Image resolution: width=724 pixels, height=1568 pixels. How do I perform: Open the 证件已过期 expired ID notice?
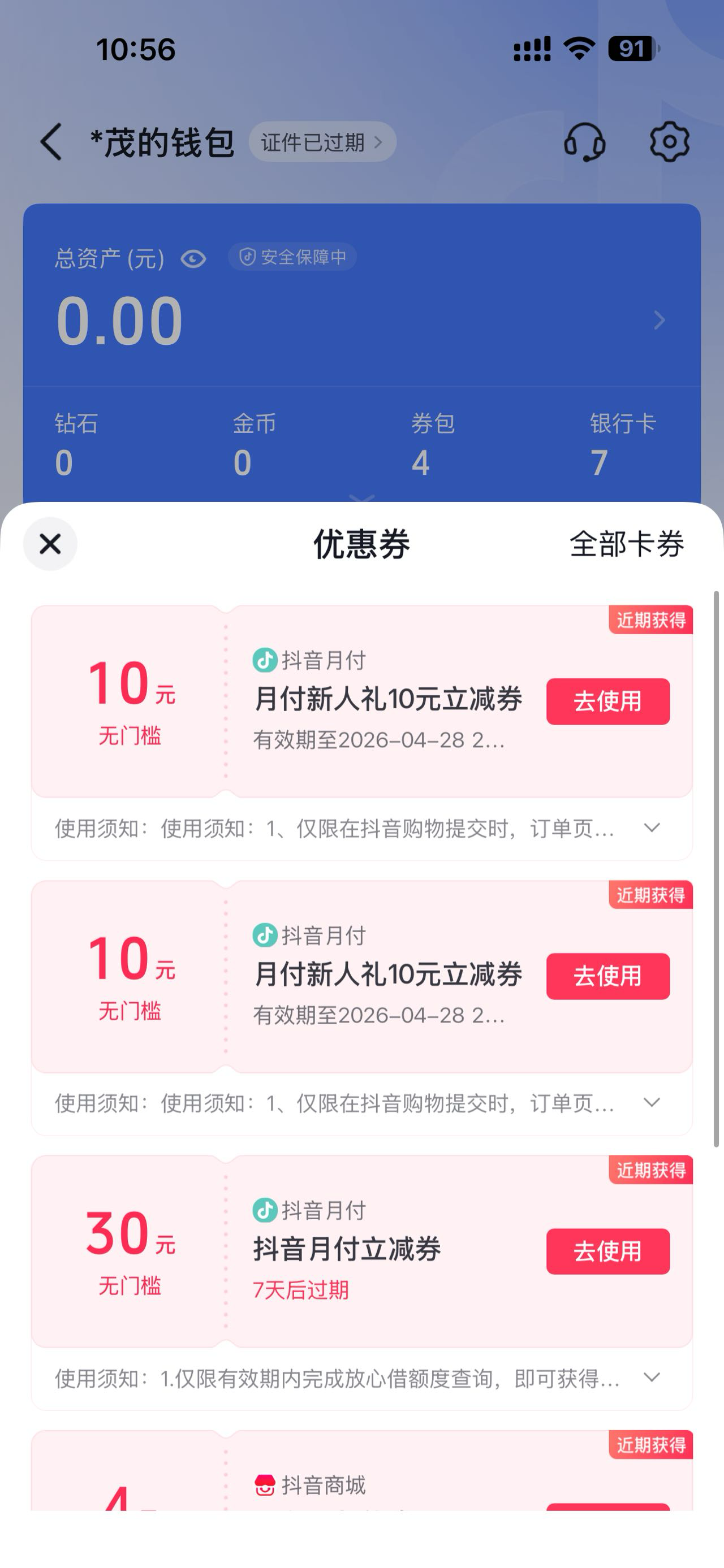point(322,142)
